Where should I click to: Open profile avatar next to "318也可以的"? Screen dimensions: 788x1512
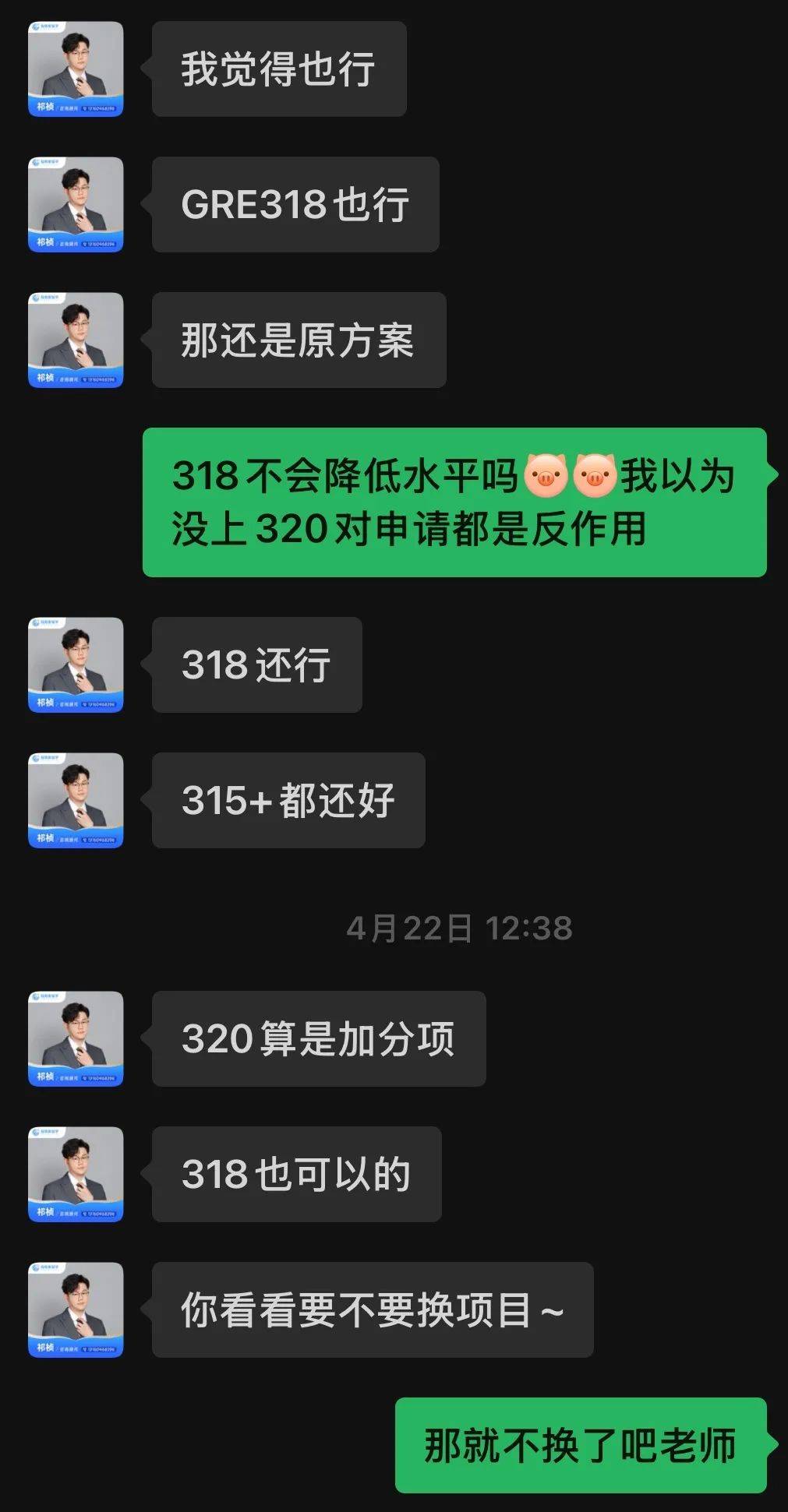[76, 1175]
